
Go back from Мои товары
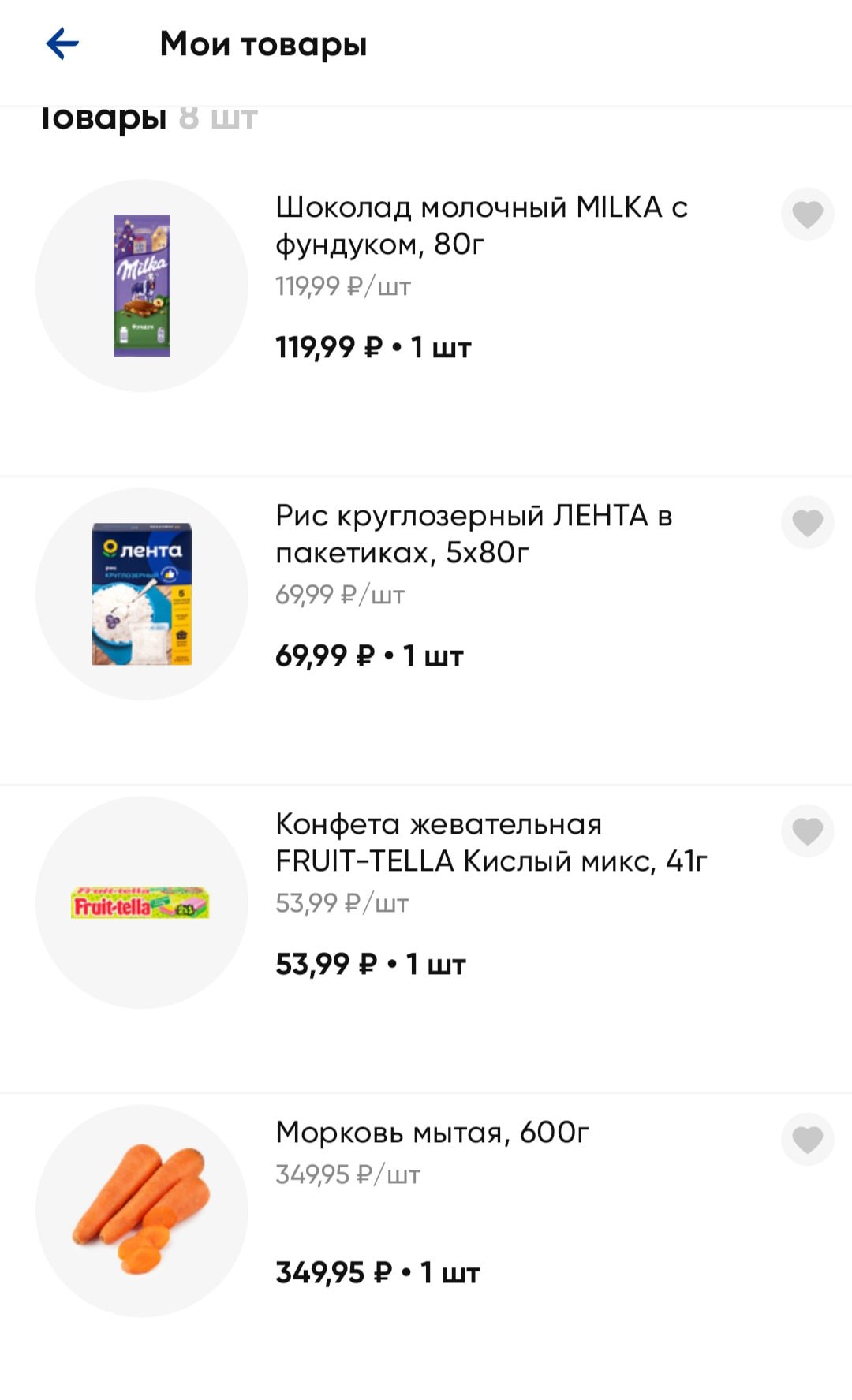coord(62,44)
